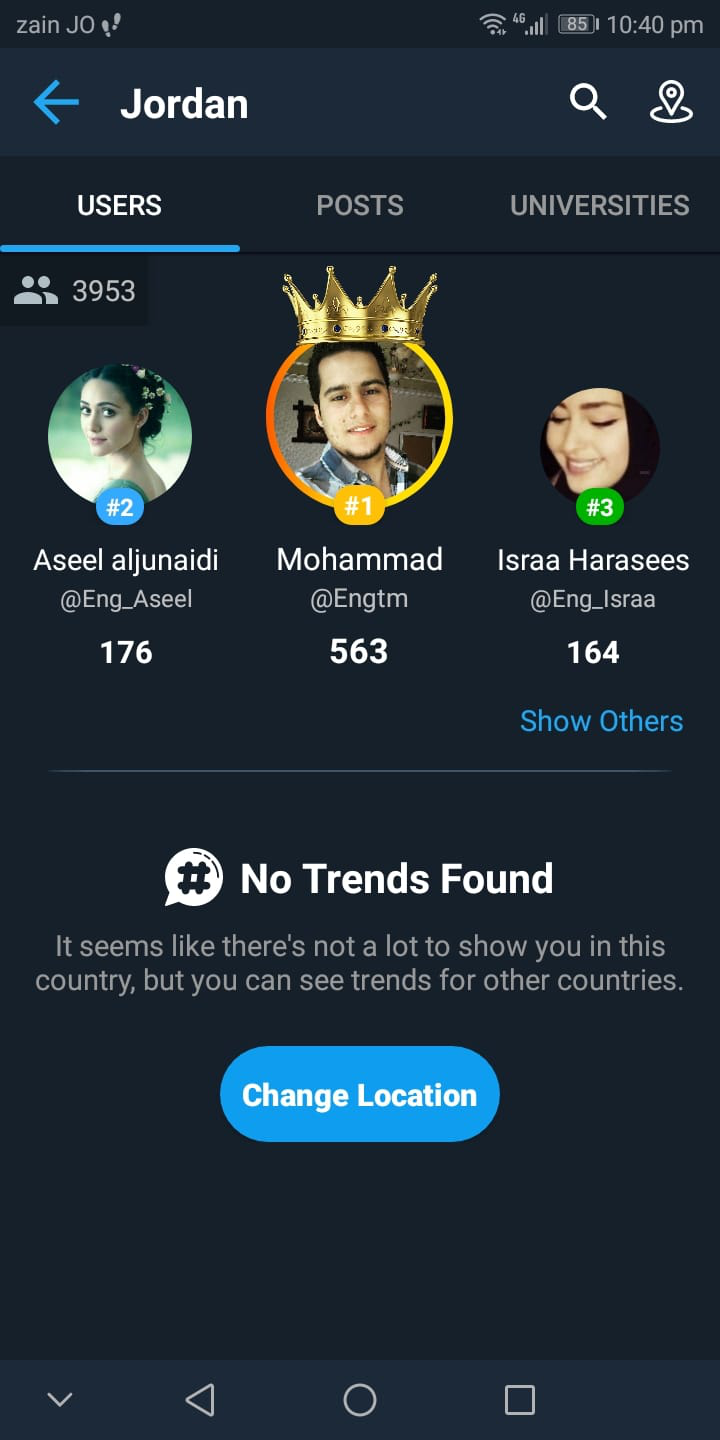Switch to the Posts tab

point(360,205)
